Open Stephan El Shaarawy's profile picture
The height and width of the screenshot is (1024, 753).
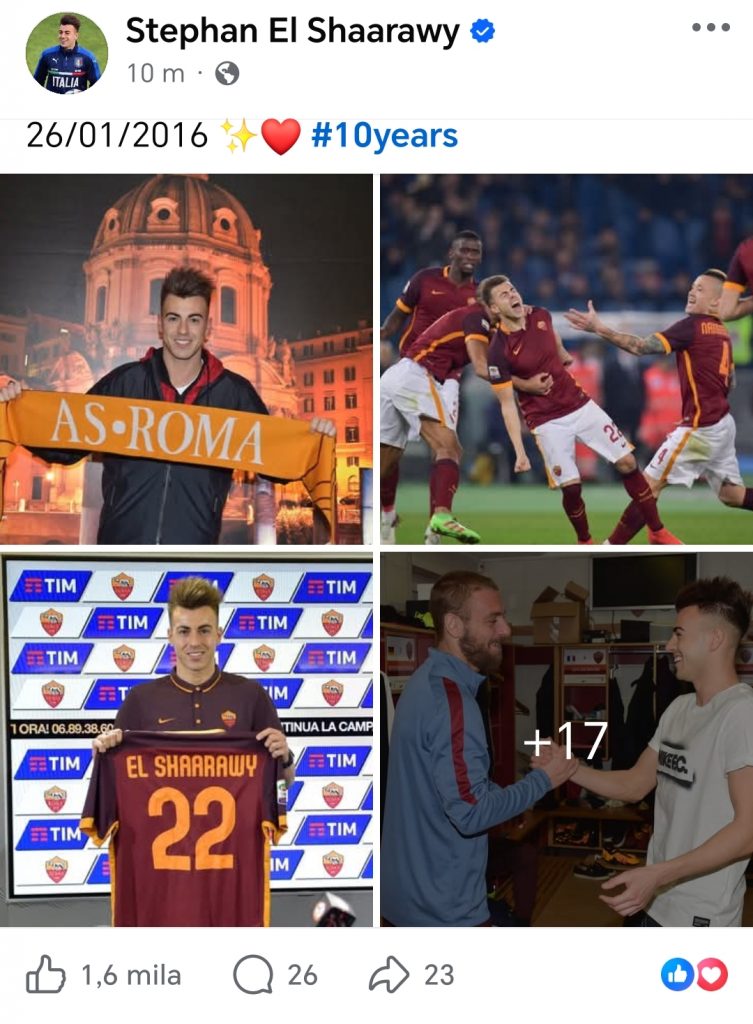pos(66,53)
